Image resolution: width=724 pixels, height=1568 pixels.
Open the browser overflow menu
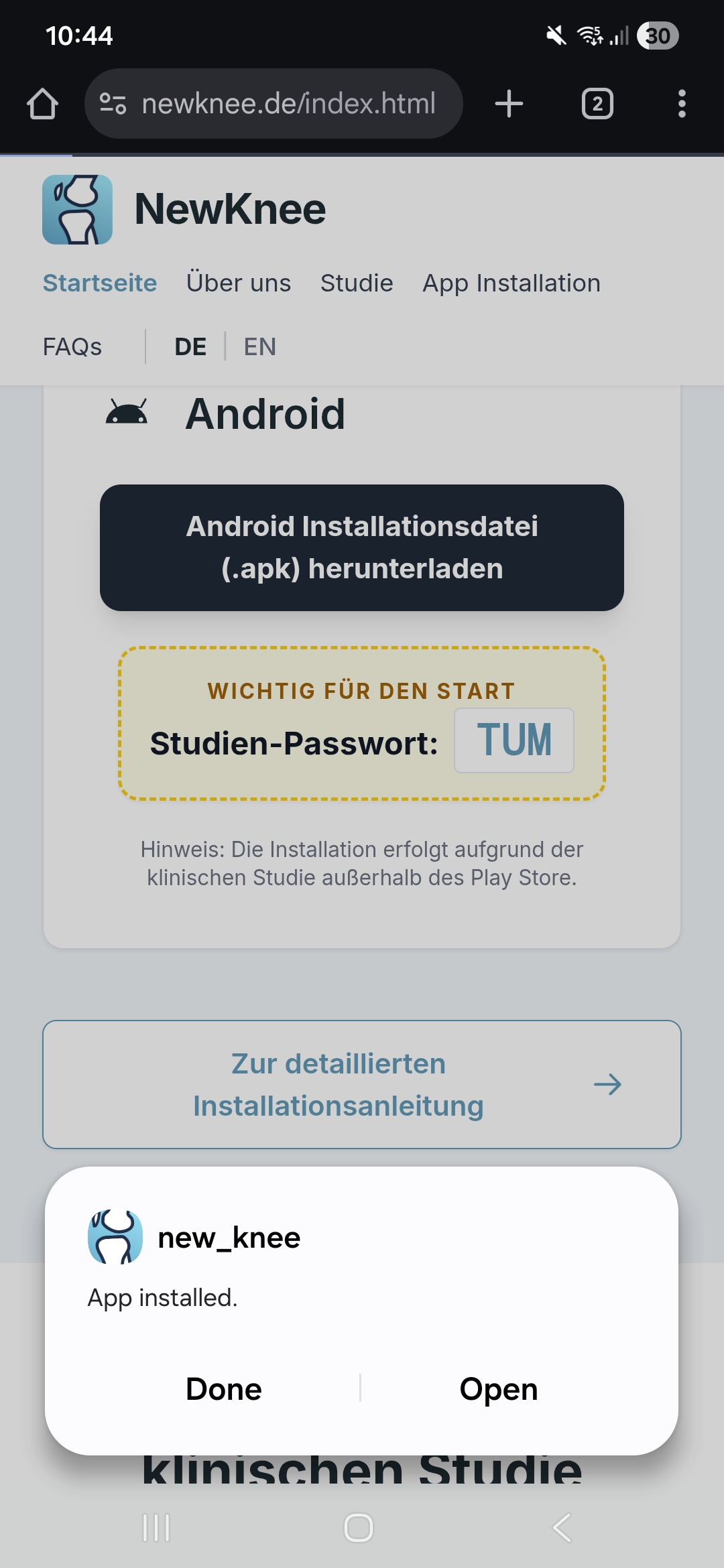tap(682, 104)
